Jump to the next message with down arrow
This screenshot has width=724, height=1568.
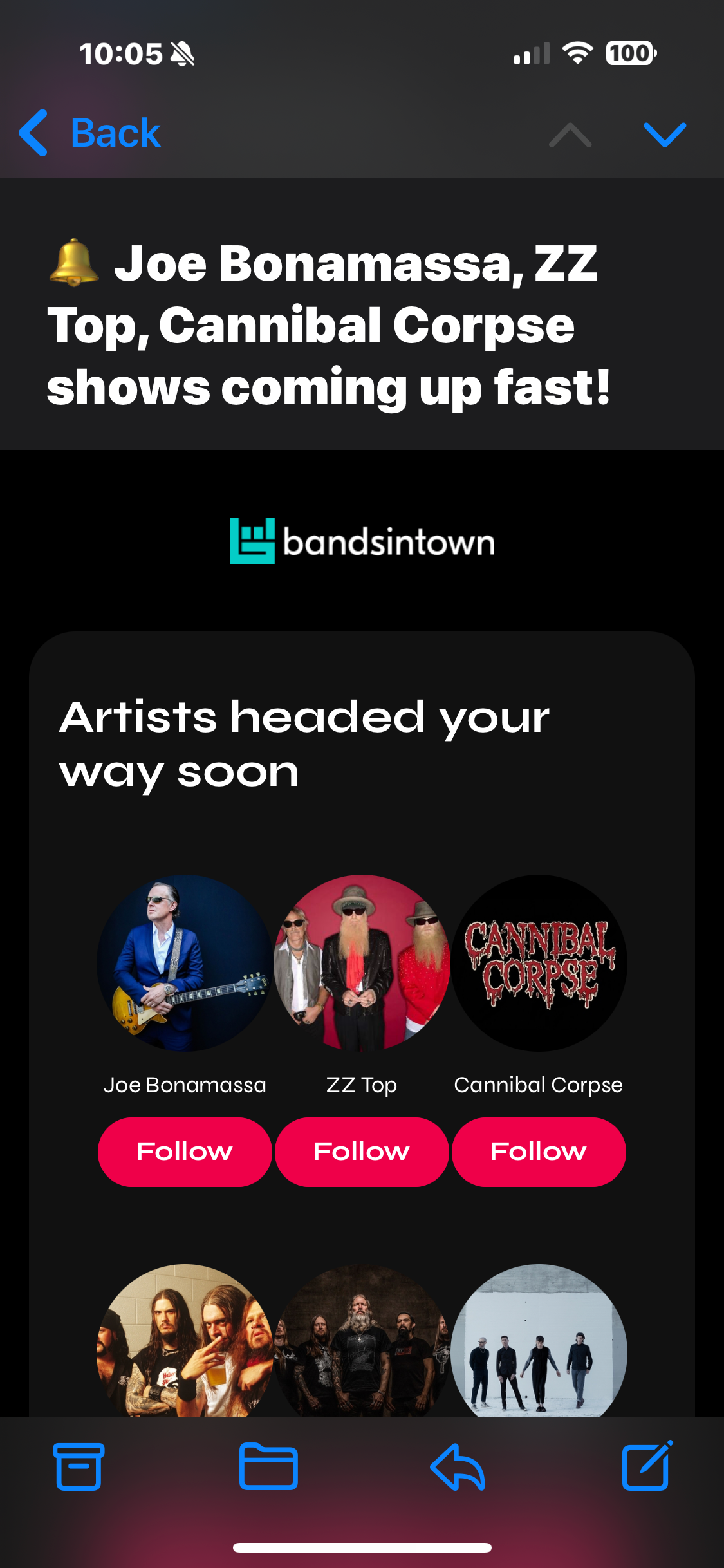(664, 135)
